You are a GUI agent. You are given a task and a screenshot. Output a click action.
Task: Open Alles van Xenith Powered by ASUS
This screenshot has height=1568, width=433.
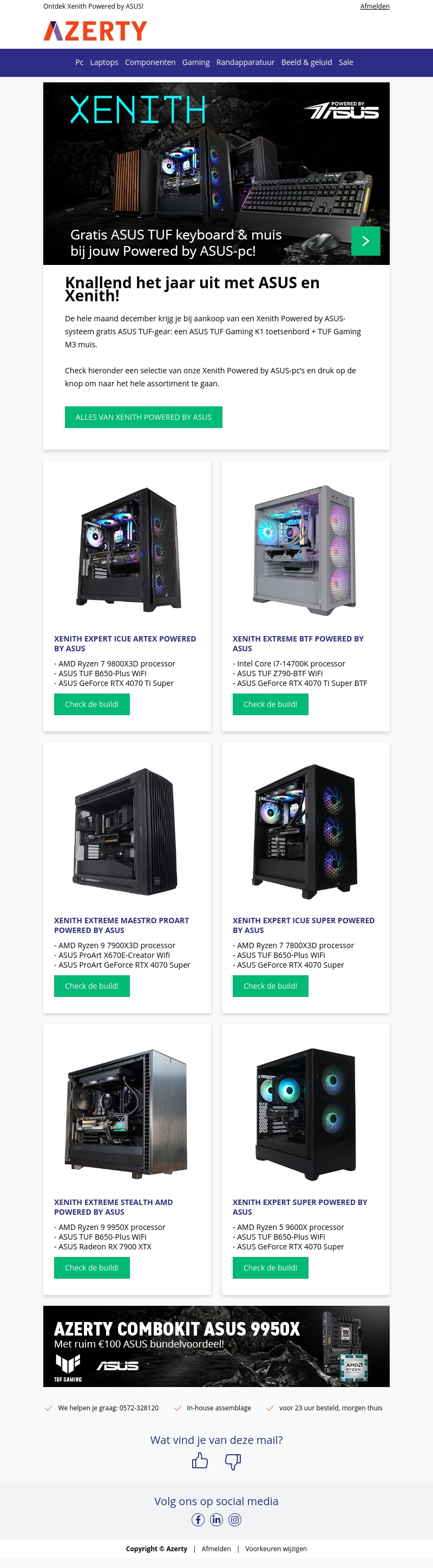coord(143,417)
